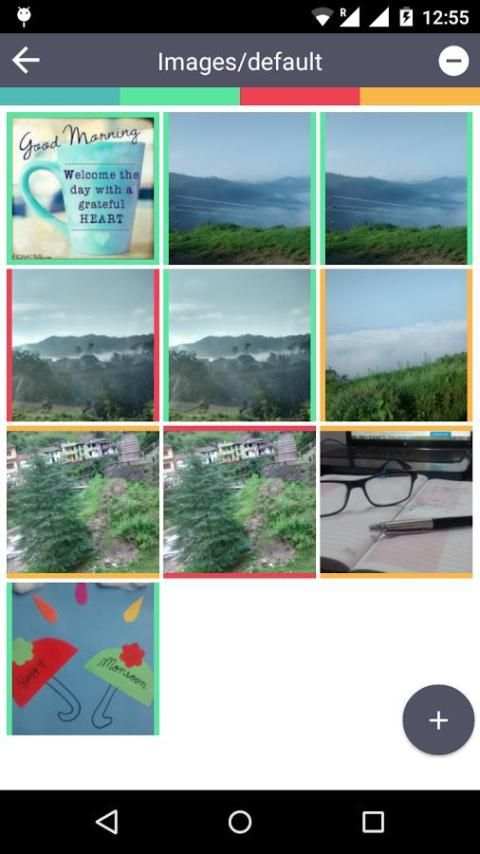Tap the system home button
Viewport: 480px width, 854px height.
coord(240,822)
